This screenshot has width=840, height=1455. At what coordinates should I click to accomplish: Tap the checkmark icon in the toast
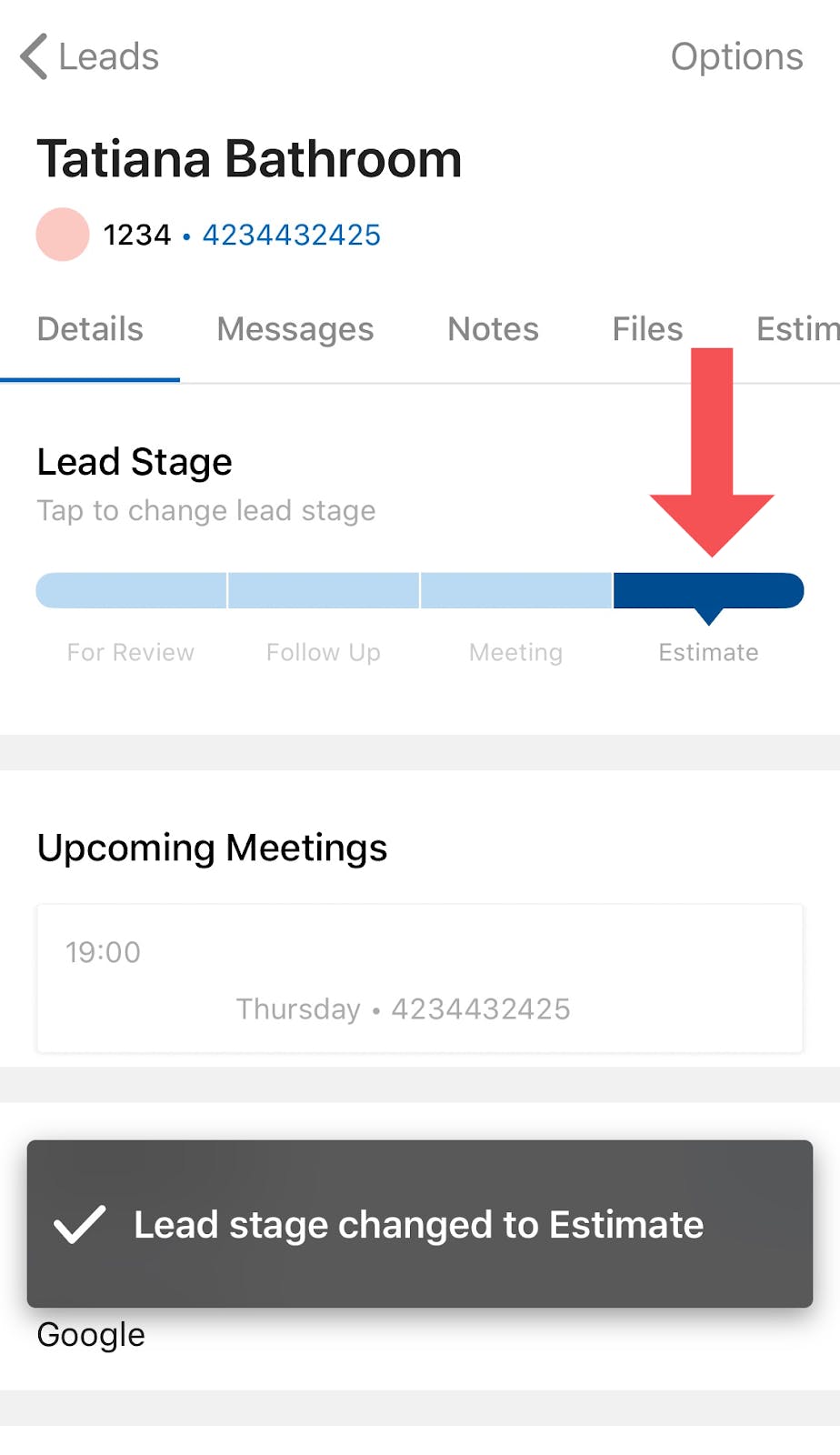point(80,1225)
